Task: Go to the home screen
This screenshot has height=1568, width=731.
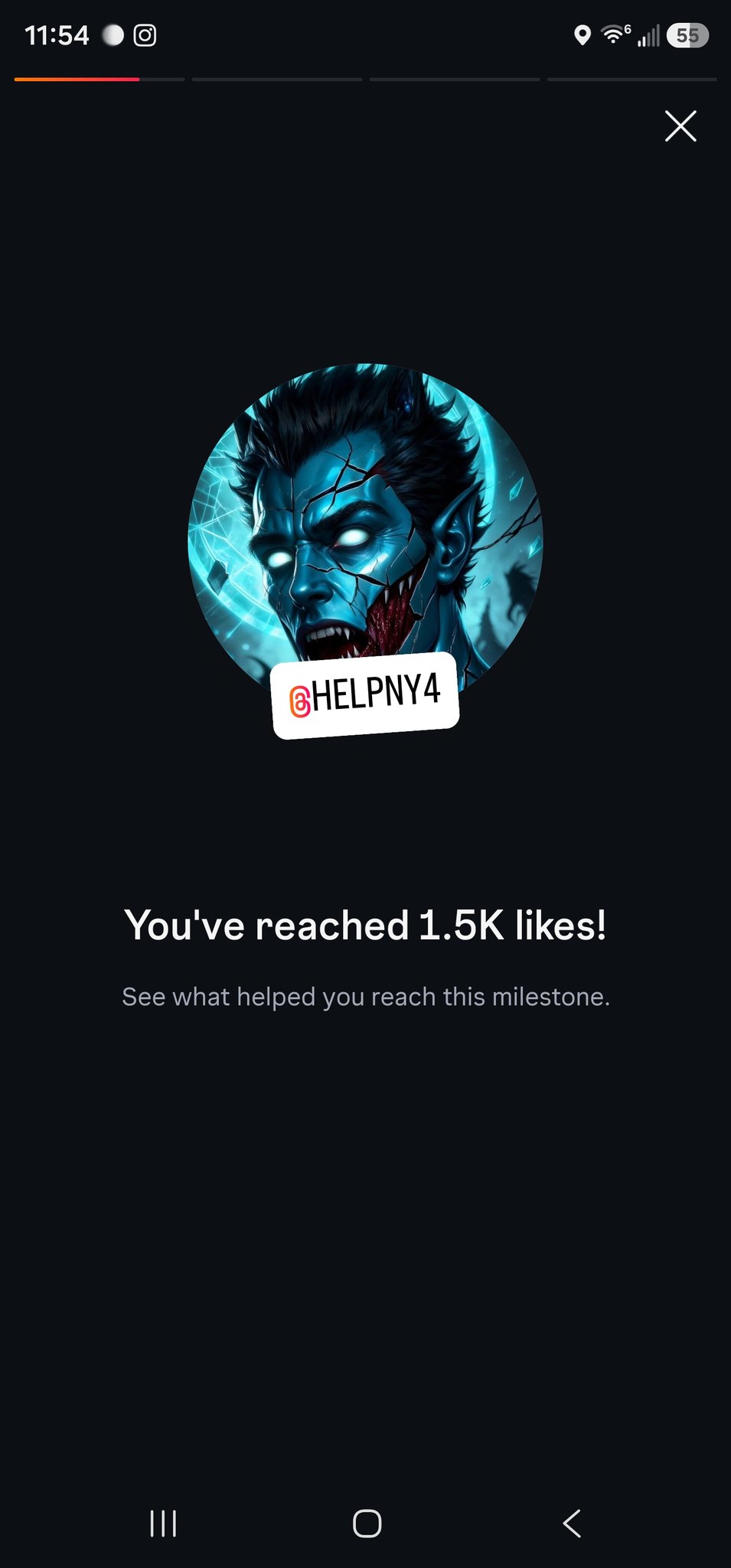Action: [367, 1524]
